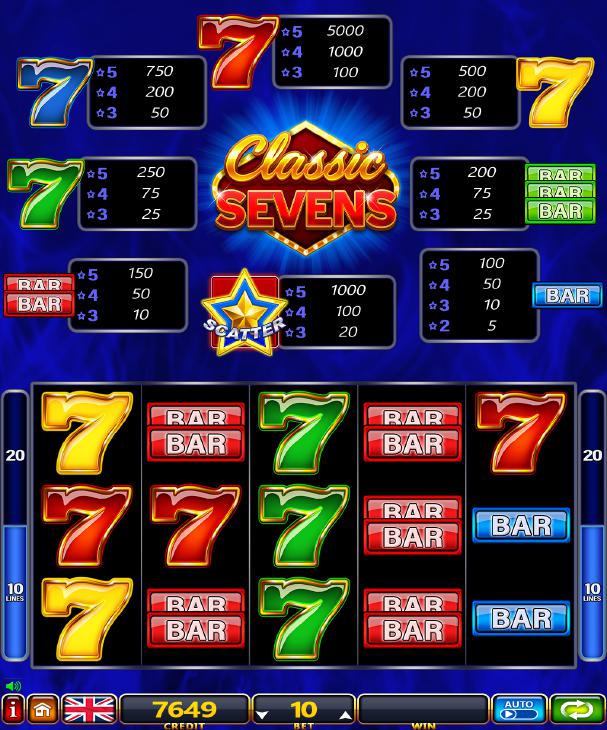This screenshot has width=607, height=730.
Task: Select 10 lines on the right bar
Action: pos(592,590)
